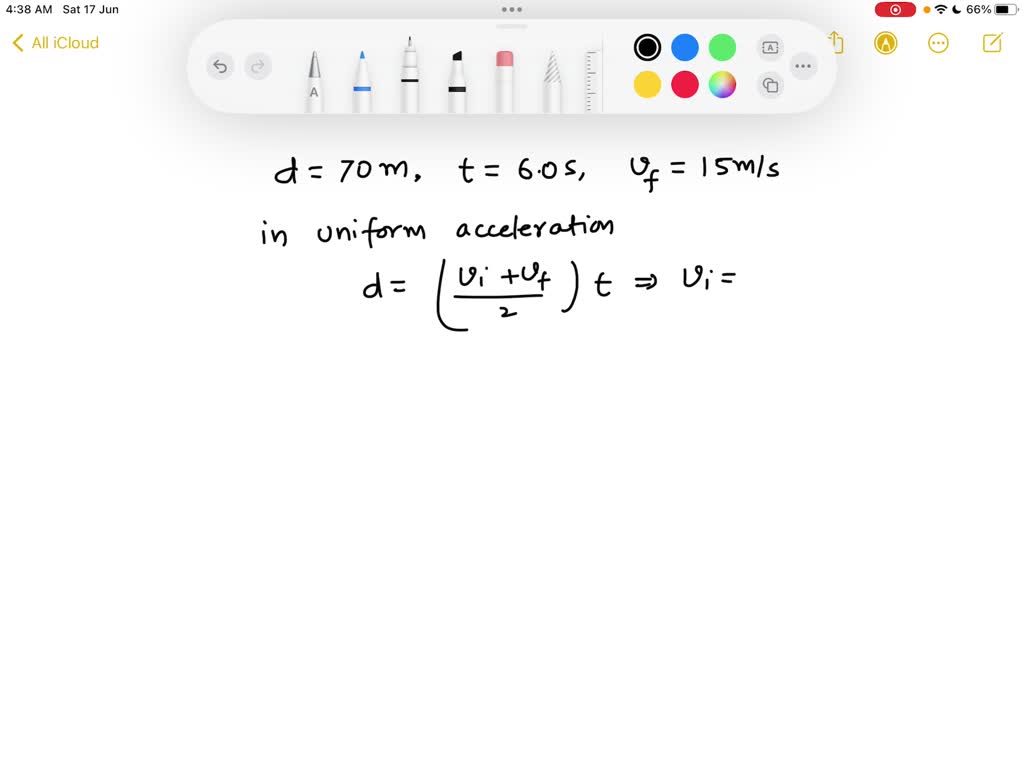
Task: Undo the last stroke
Action: click(220, 67)
